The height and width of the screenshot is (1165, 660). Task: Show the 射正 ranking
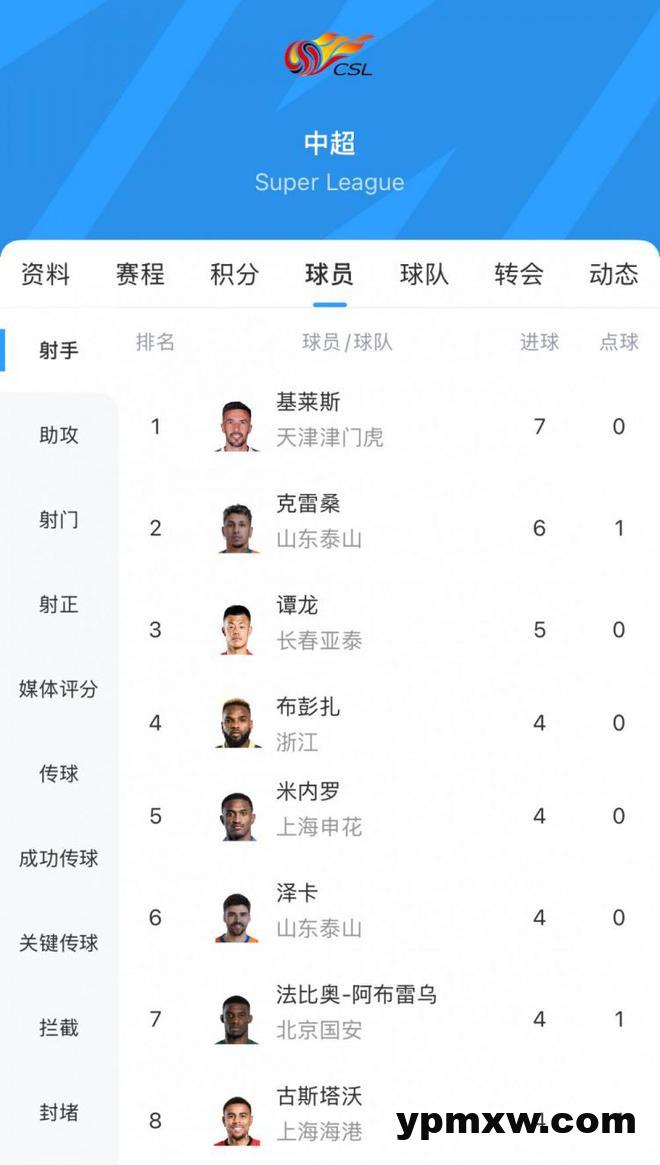[x=59, y=604]
